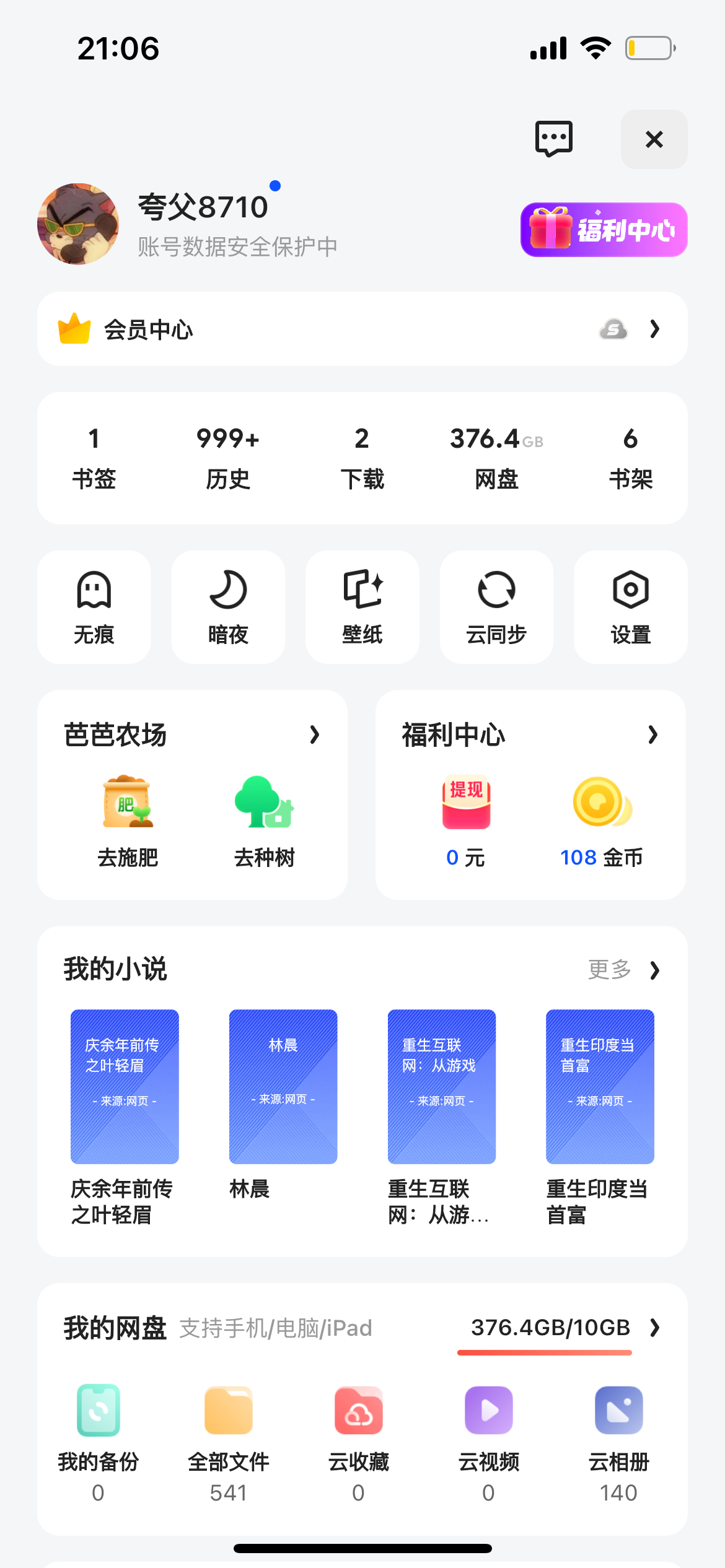Close the profile panel

click(x=654, y=139)
